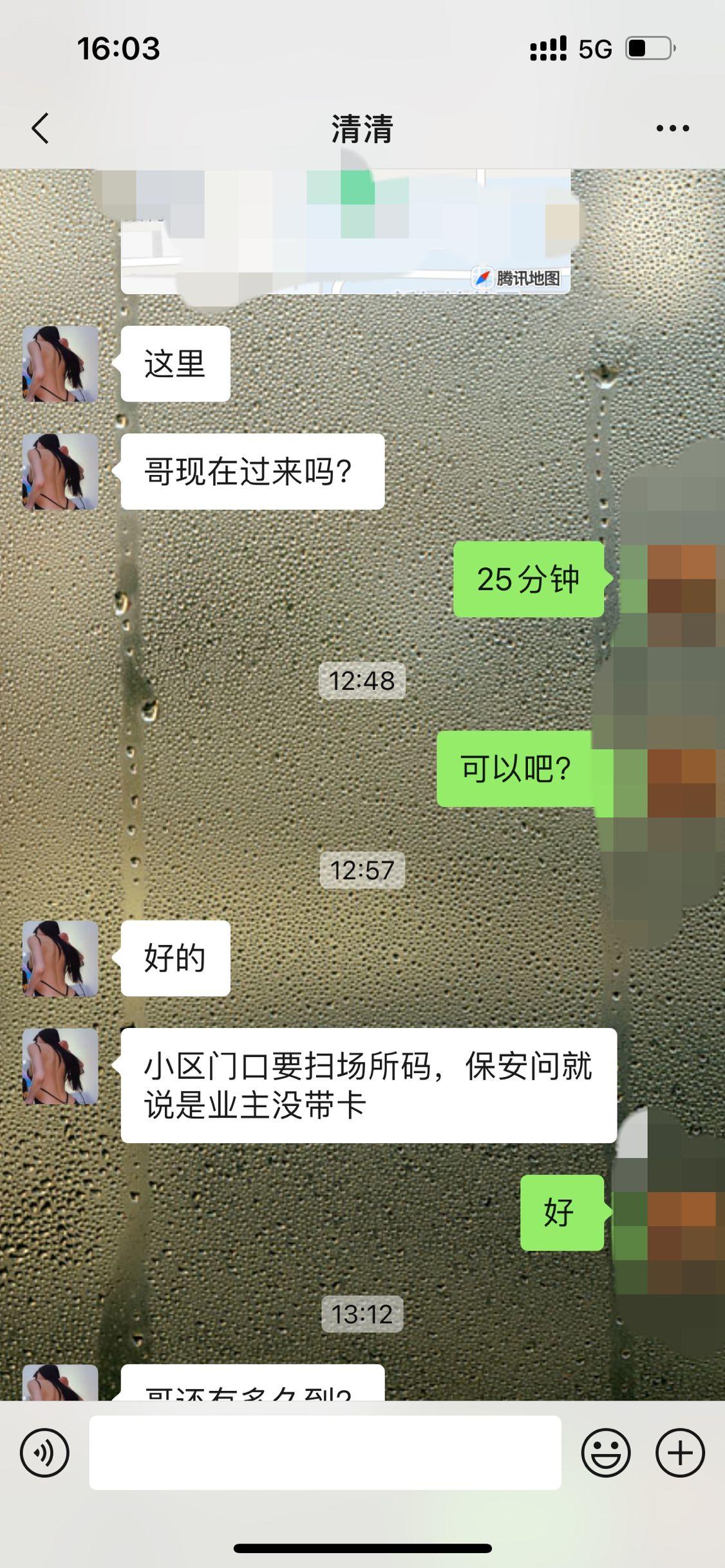725x1568 pixels.
Task: Open the chat info overflow menu
Action: click(672, 129)
